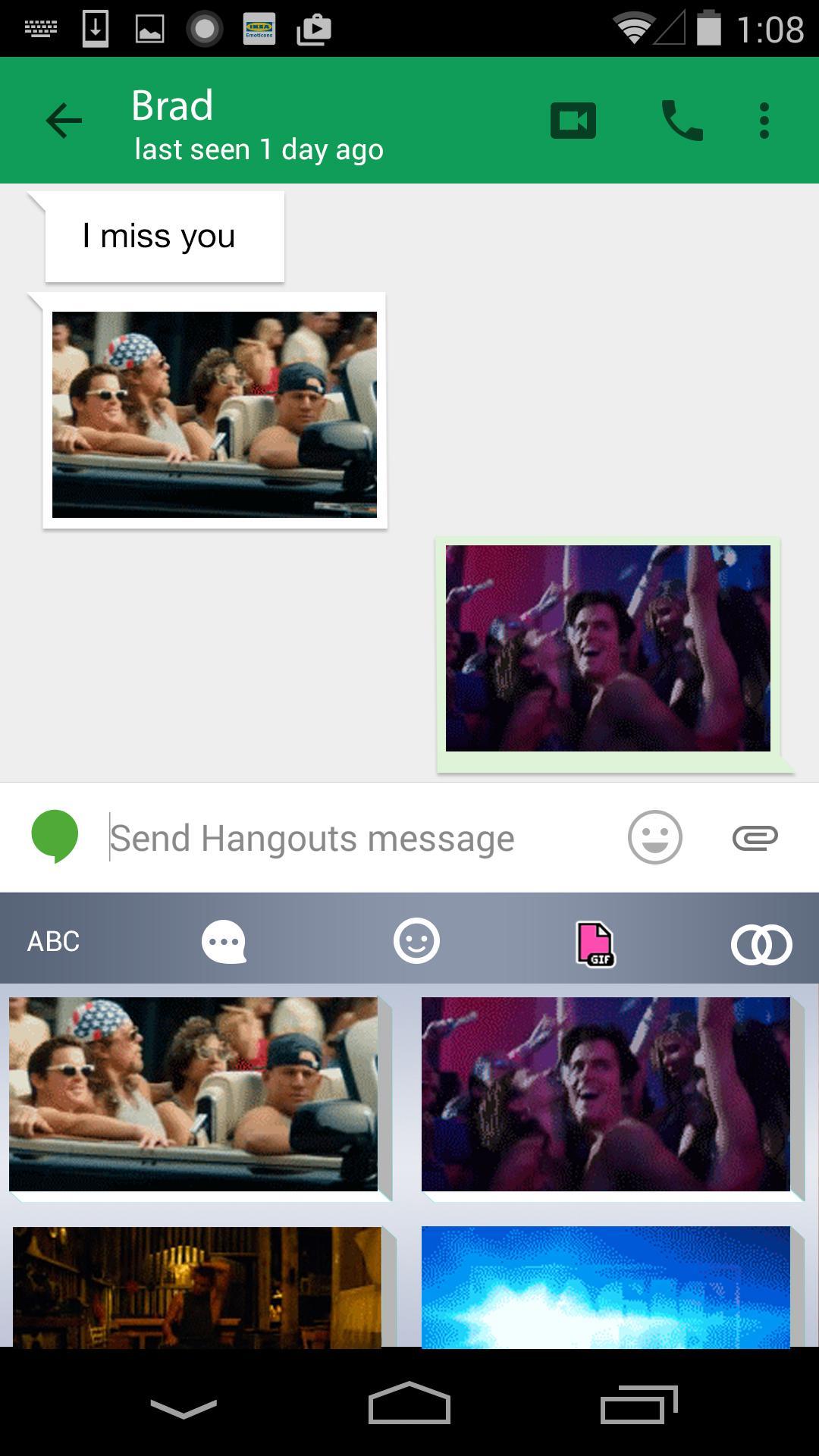Open the overlapping circles keyboard tab

(761, 944)
